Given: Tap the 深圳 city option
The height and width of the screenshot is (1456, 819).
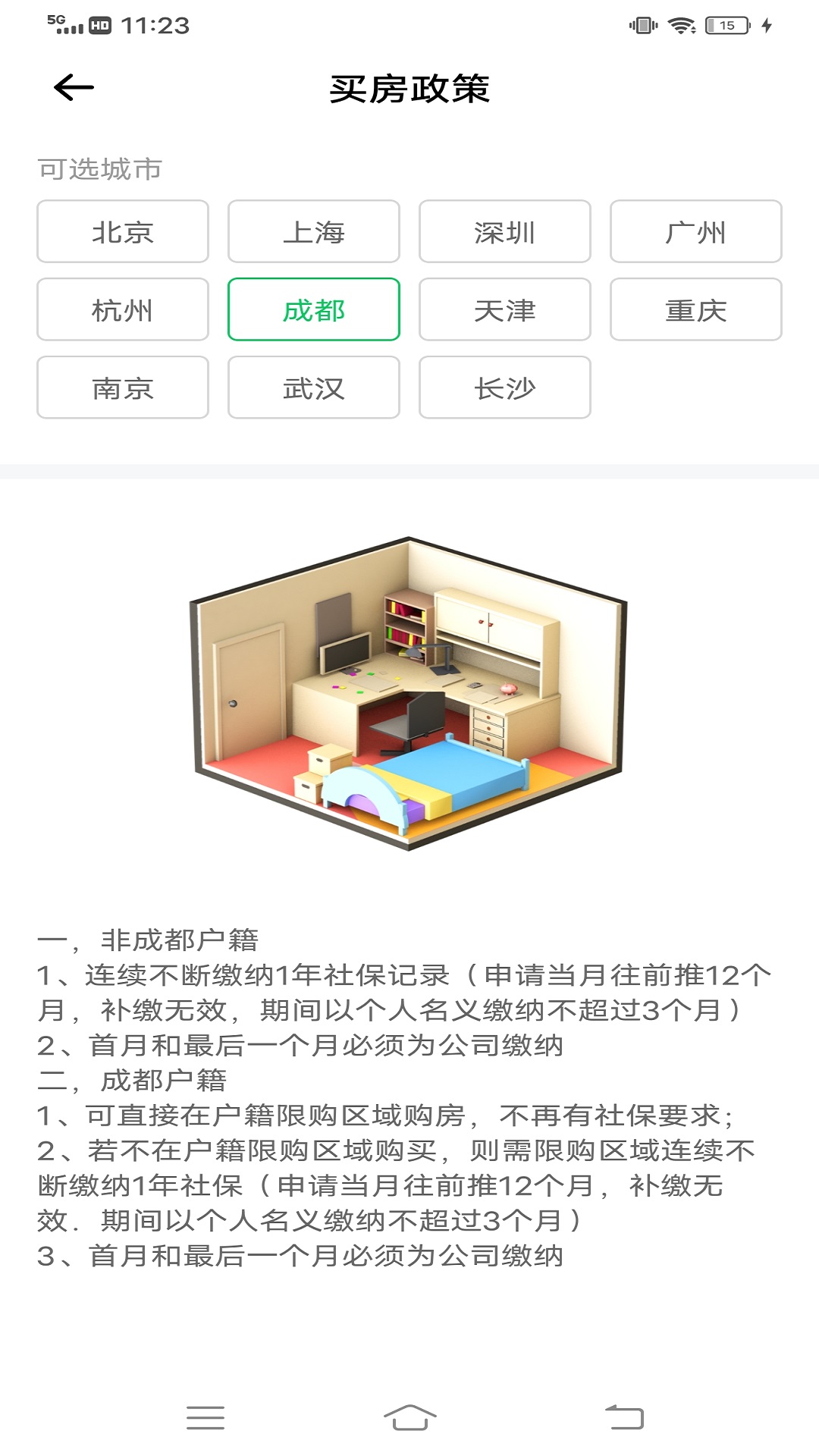Looking at the screenshot, I should [505, 231].
